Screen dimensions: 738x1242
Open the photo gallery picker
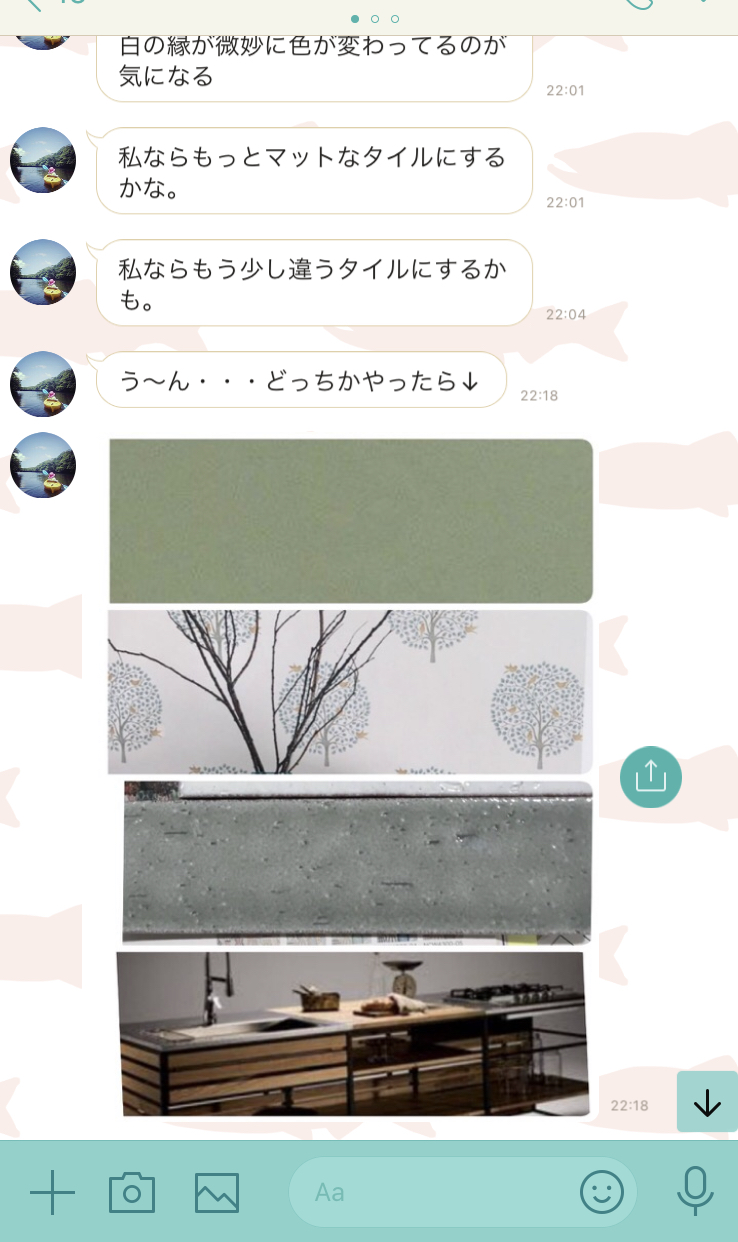[217, 1192]
